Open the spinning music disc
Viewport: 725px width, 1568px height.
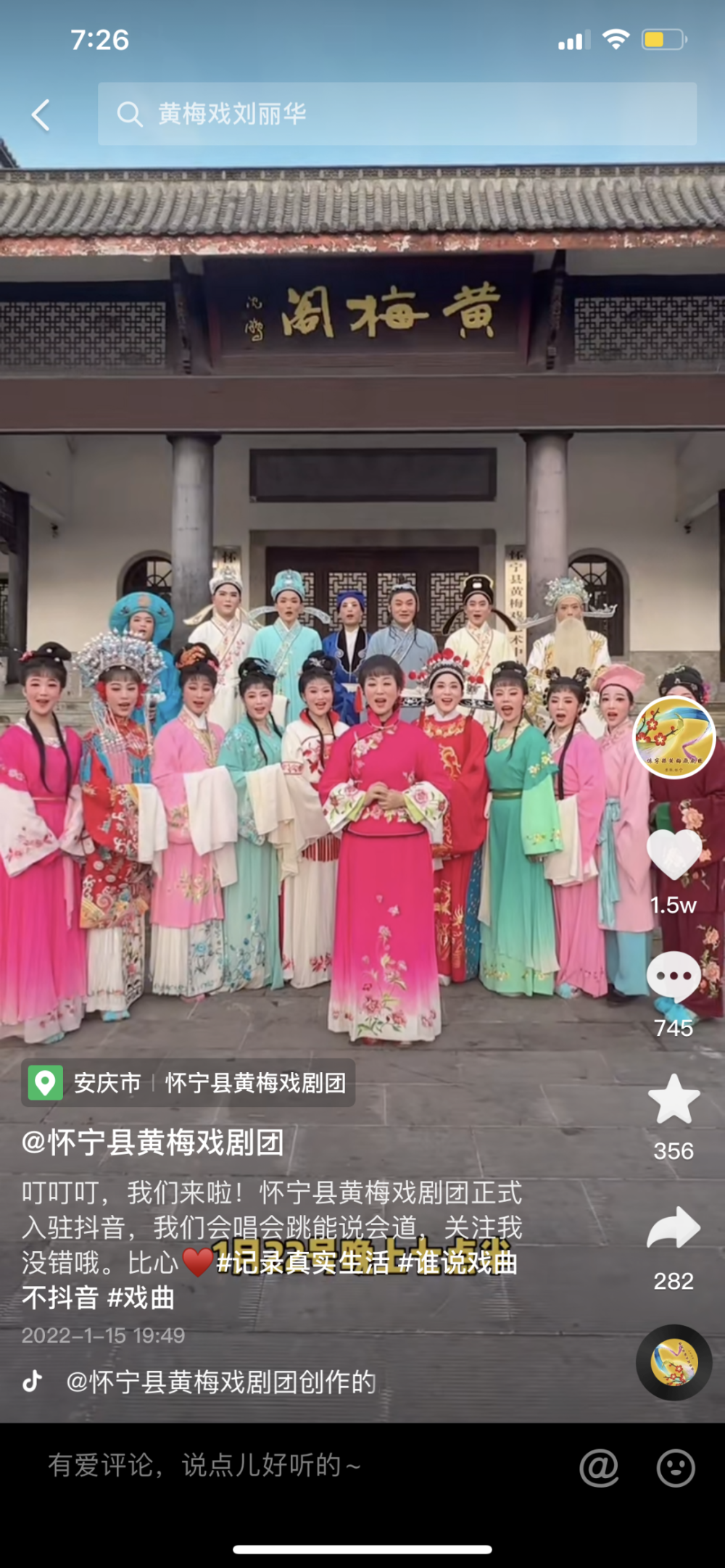(x=674, y=1363)
